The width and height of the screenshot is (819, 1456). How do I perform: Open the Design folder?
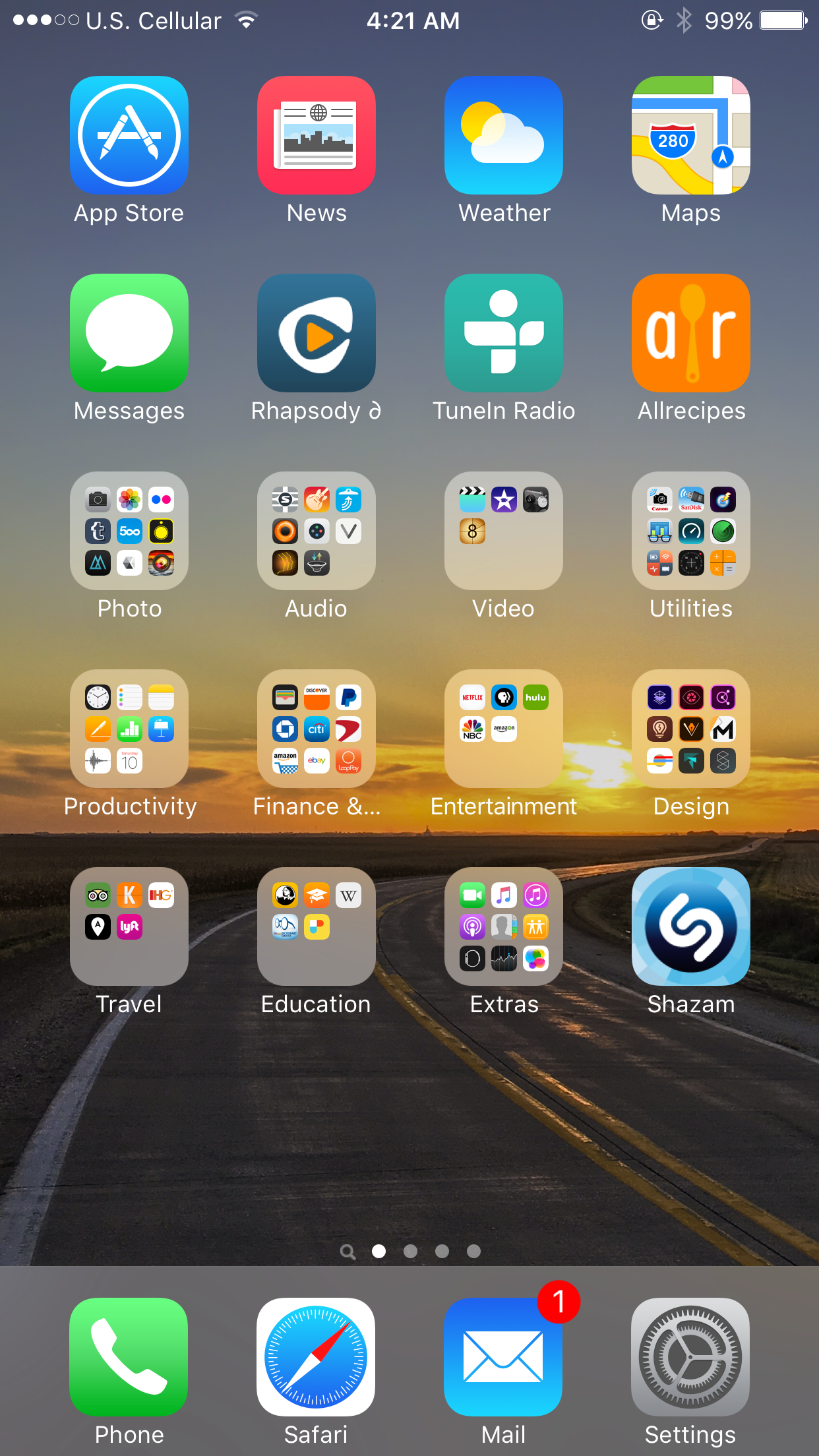click(x=690, y=729)
